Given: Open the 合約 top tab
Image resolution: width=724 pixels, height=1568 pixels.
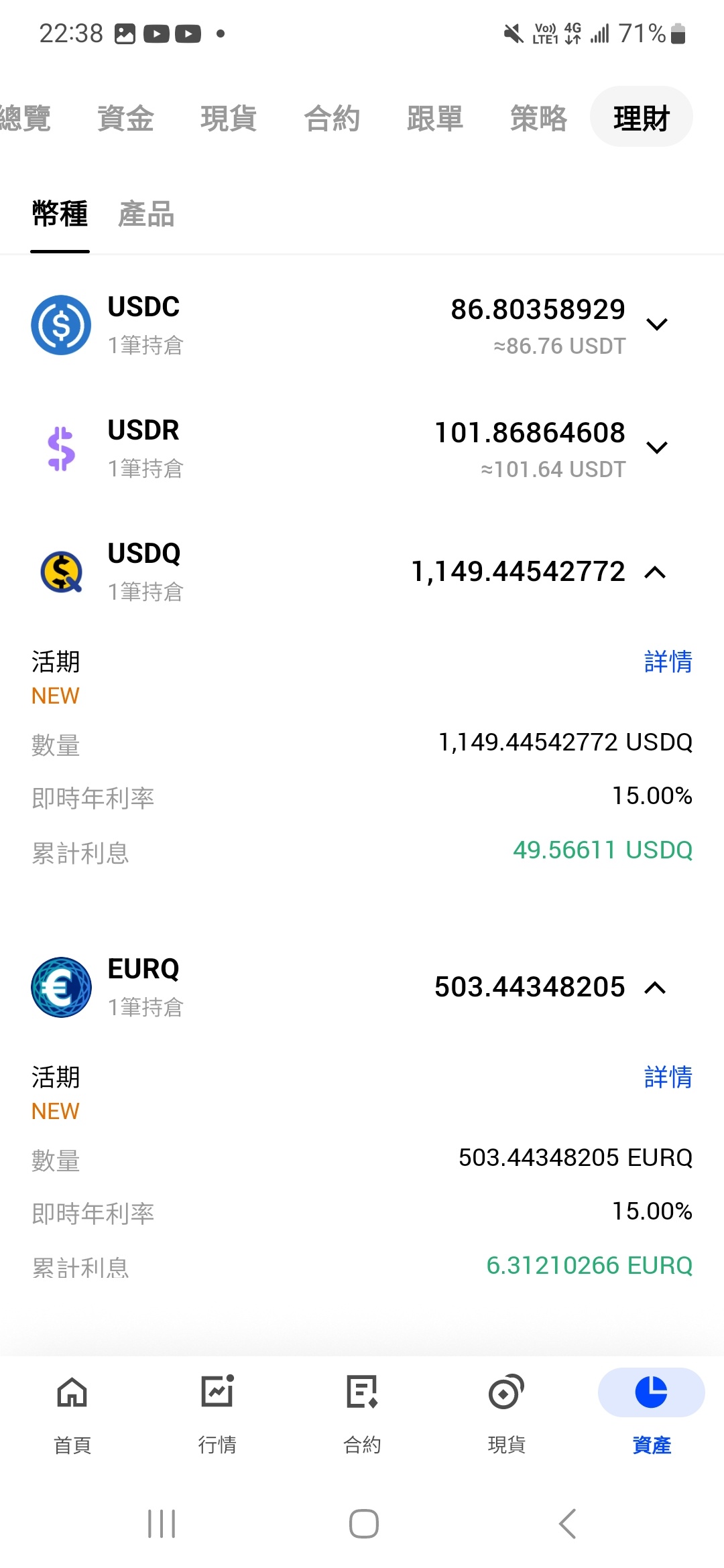Looking at the screenshot, I should pyautogui.click(x=332, y=118).
